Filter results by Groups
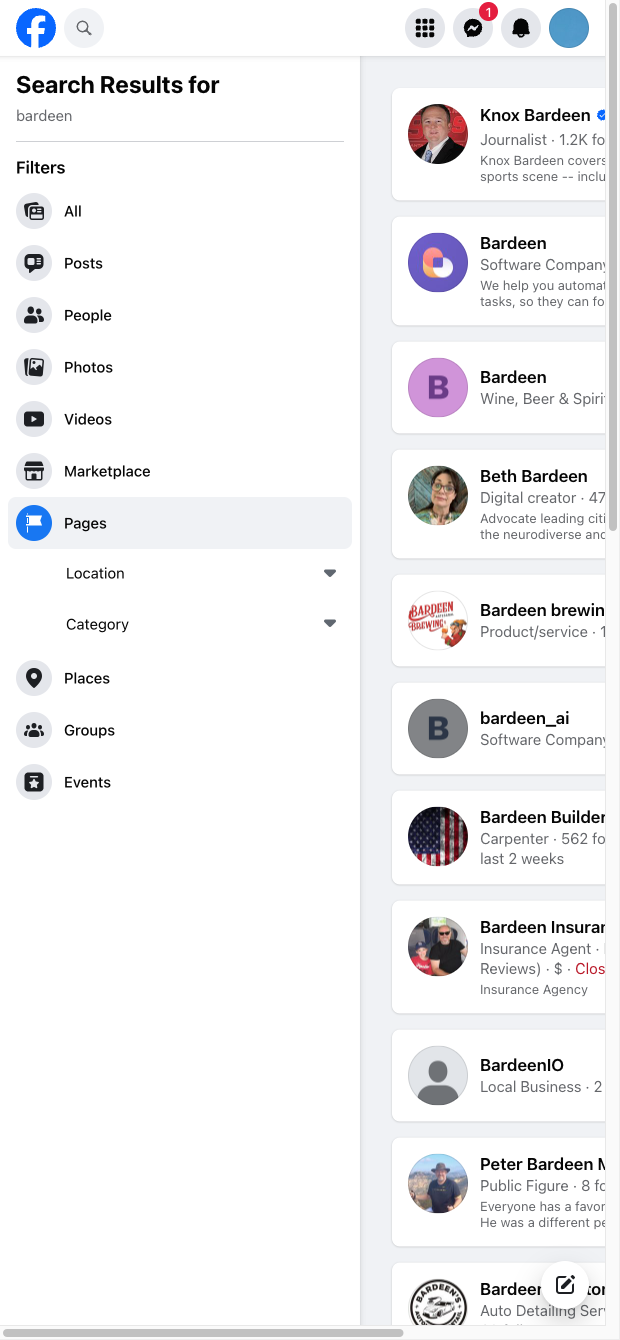Screen dimensions: 620x1340 [x=89, y=730]
